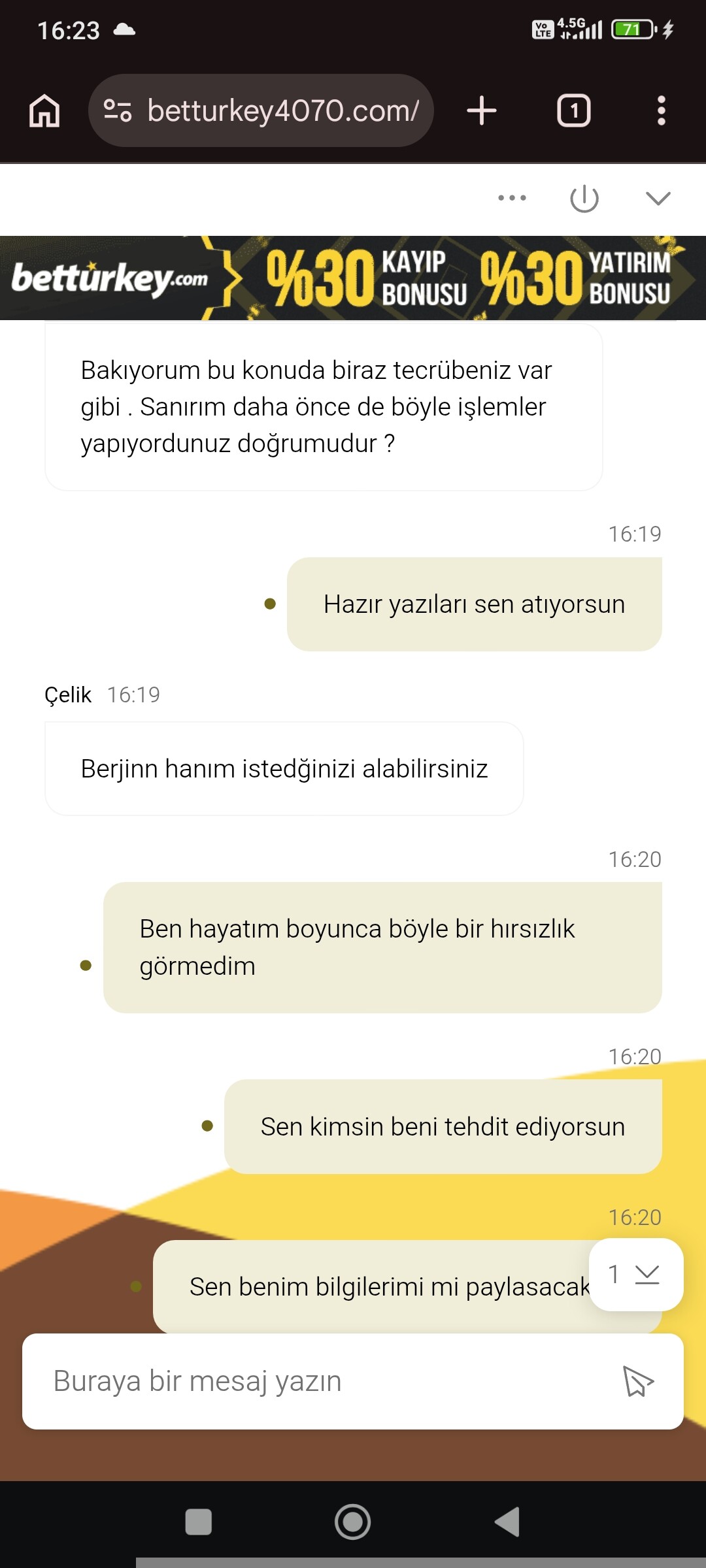Image resolution: width=706 pixels, height=1568 pixels.
Task: Go to the browser home page
Action: (44, 110)
